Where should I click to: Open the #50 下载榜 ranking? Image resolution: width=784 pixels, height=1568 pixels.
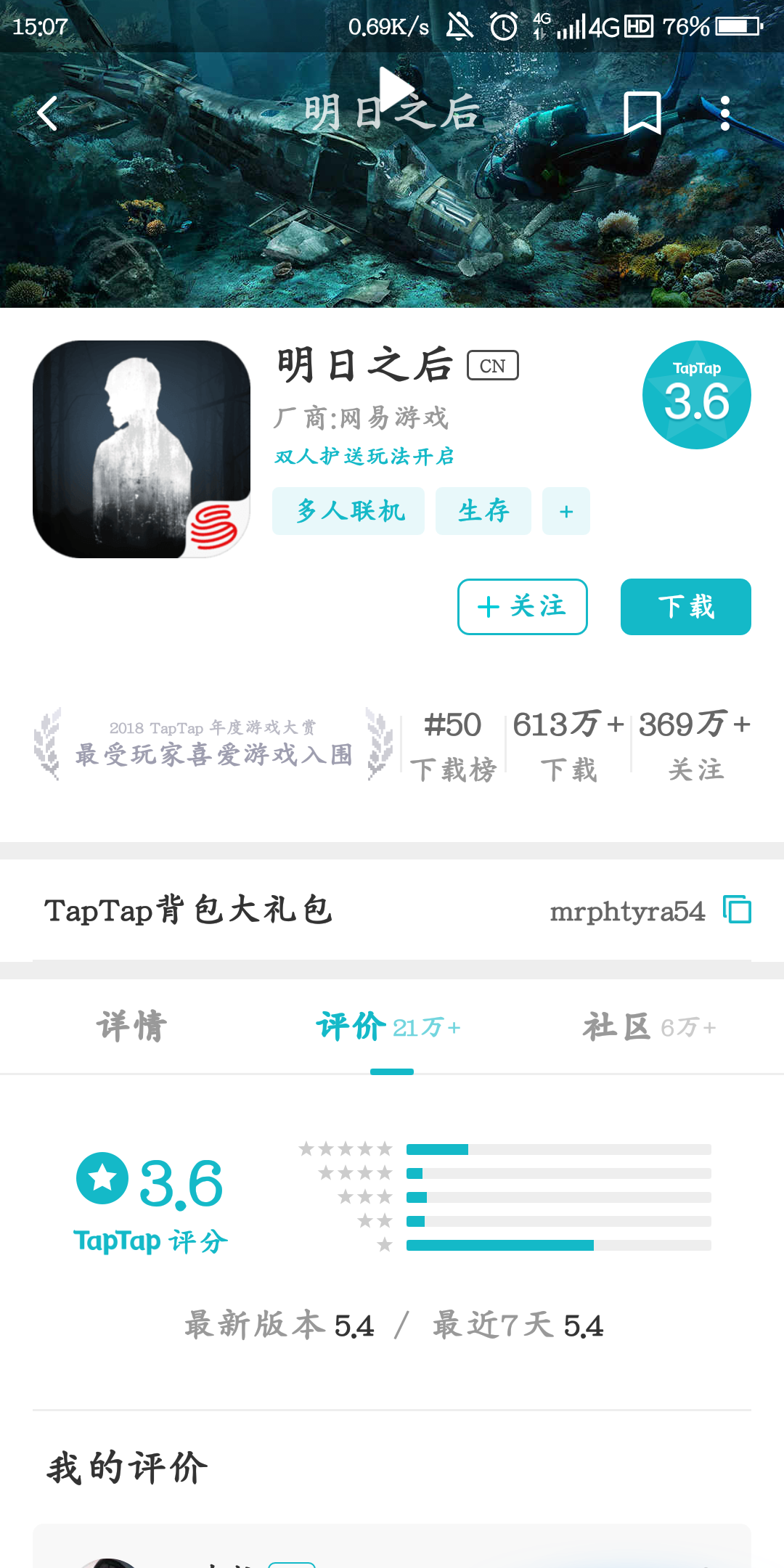click(453, 744)
